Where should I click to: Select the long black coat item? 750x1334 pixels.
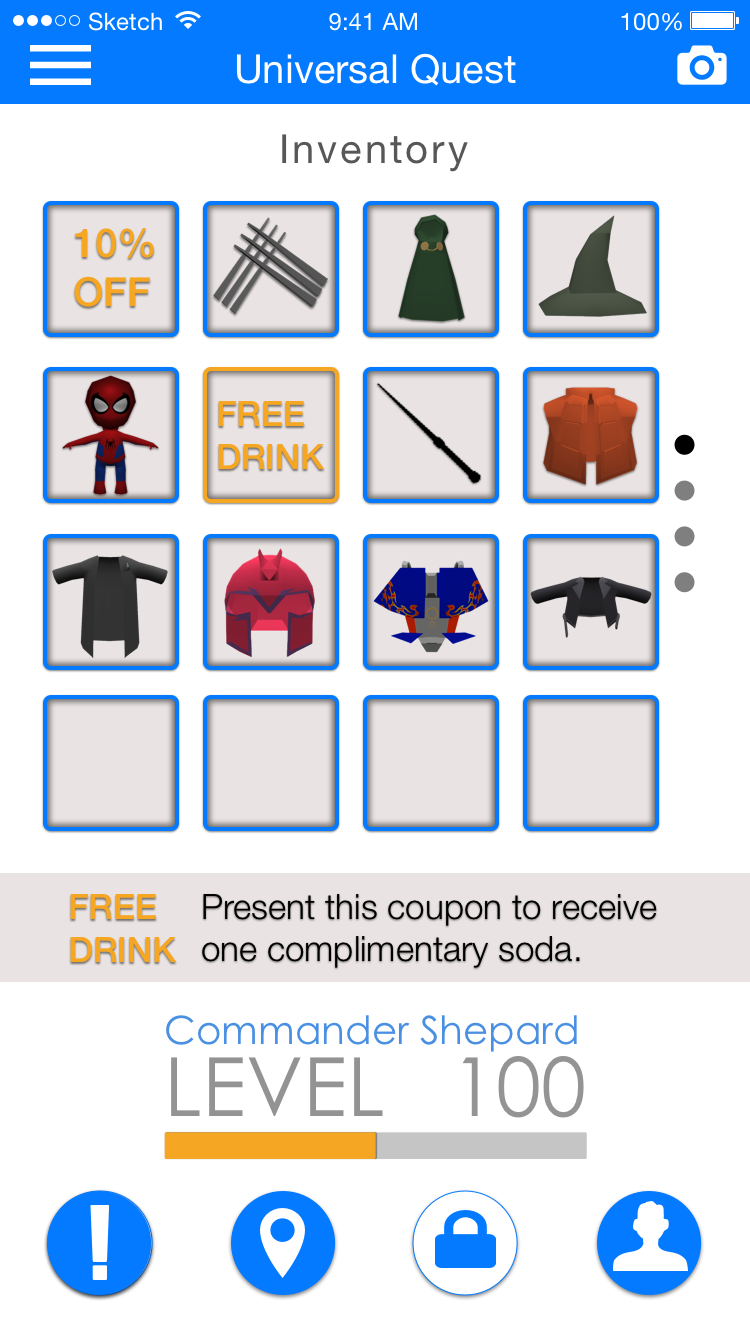point(111,602)
